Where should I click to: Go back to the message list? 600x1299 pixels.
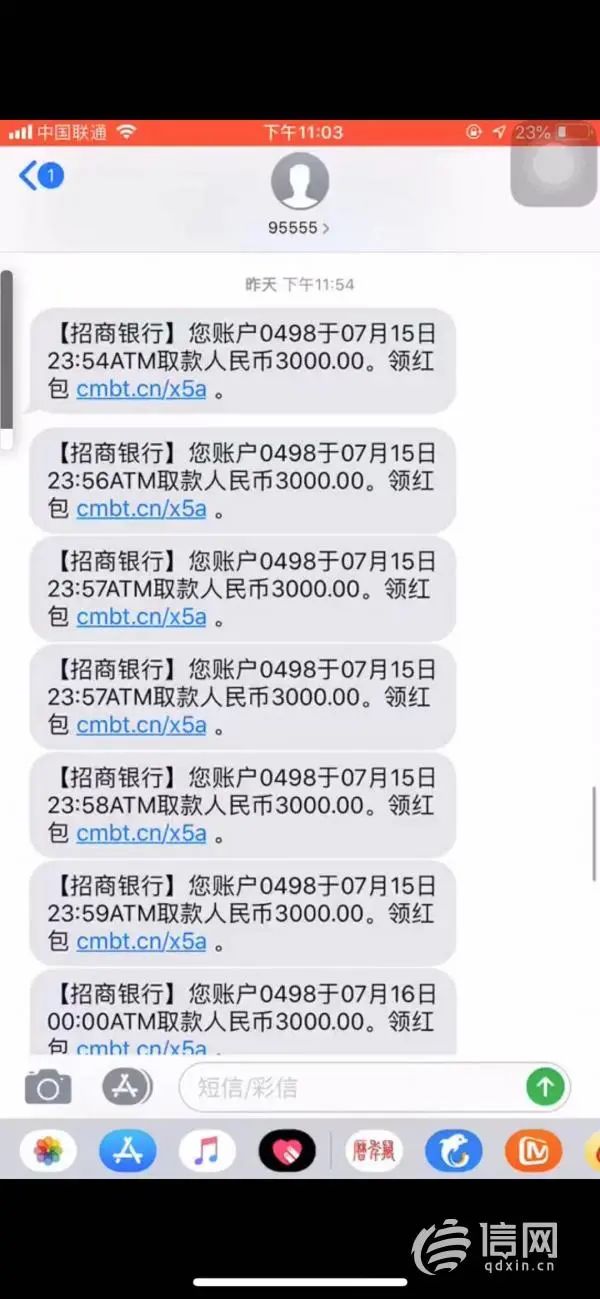click(40, 177)
